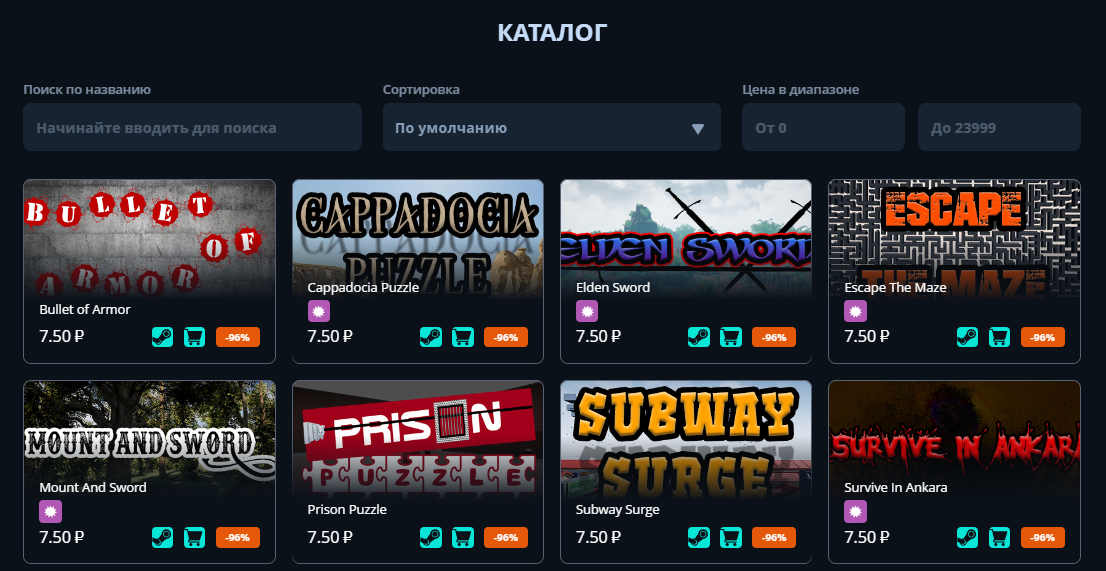This screenshot has width=1106, height=571.
Task: Tap the minimum price field
Action: (823, 128)
